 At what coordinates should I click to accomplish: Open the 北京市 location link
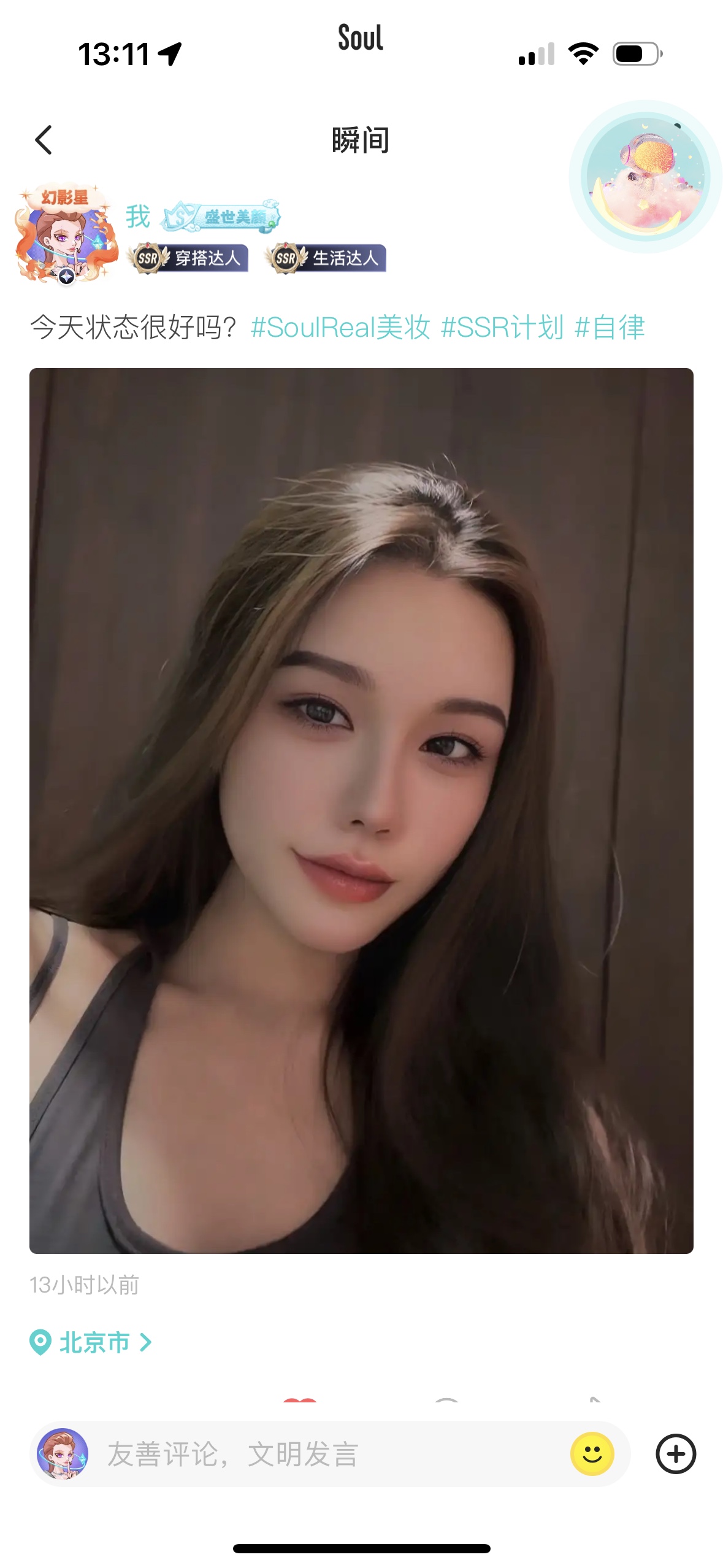(x=91, y=1342)
